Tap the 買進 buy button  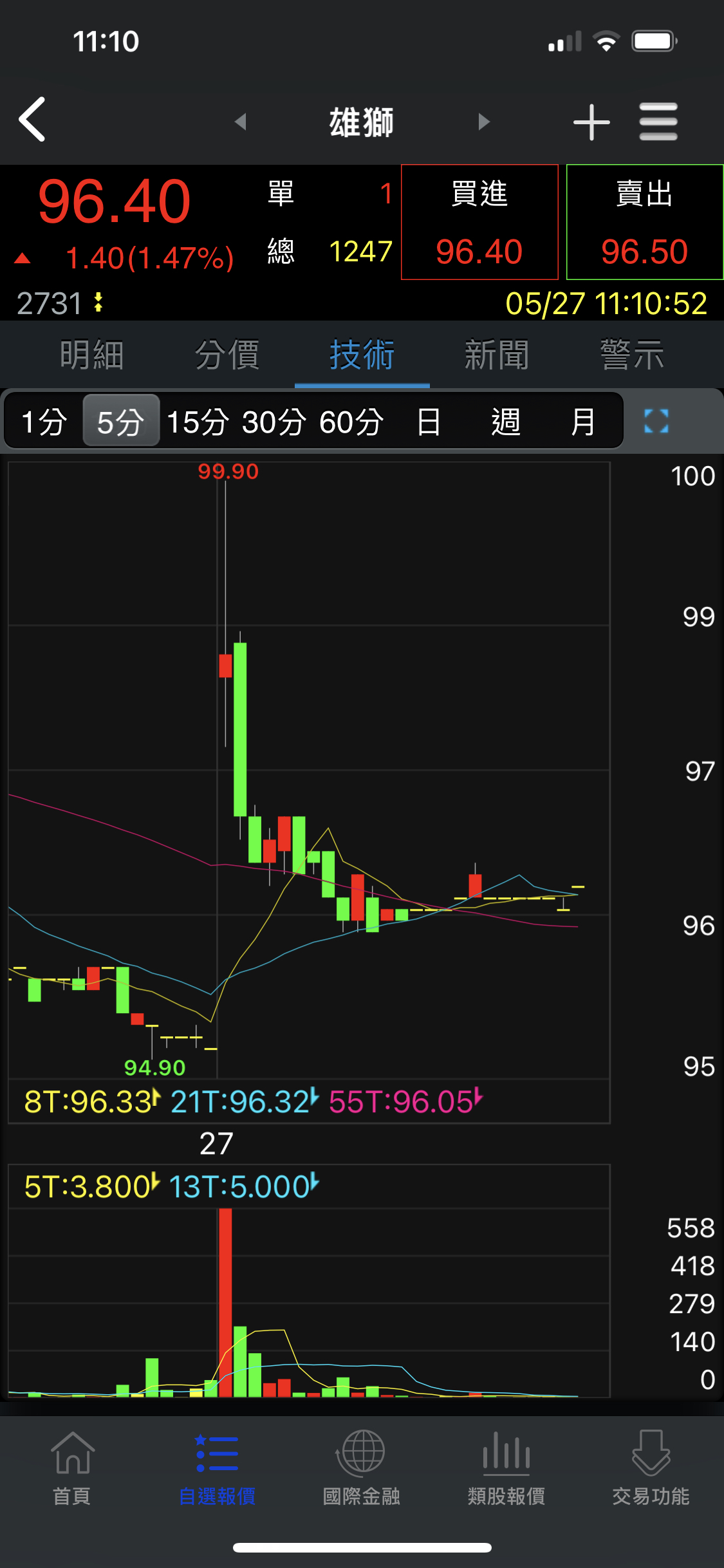coord(479,222)
